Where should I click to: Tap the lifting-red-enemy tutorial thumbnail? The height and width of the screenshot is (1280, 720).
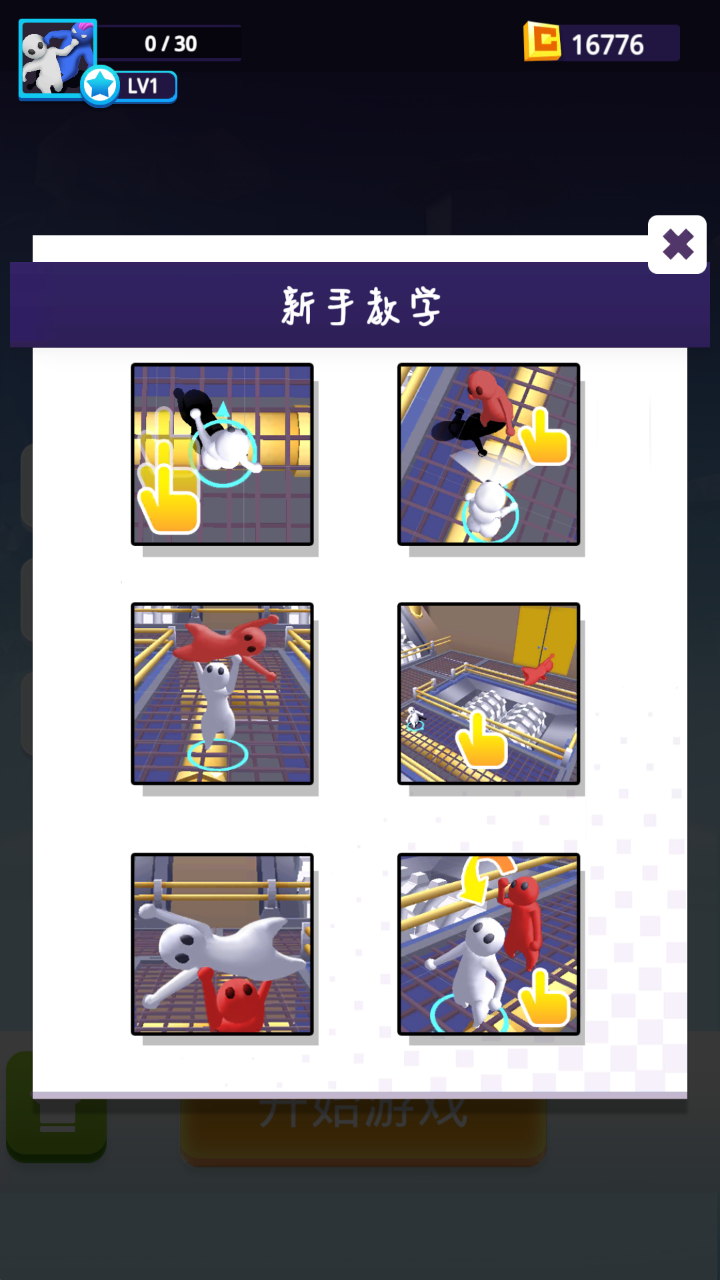[x=222, y=693]
